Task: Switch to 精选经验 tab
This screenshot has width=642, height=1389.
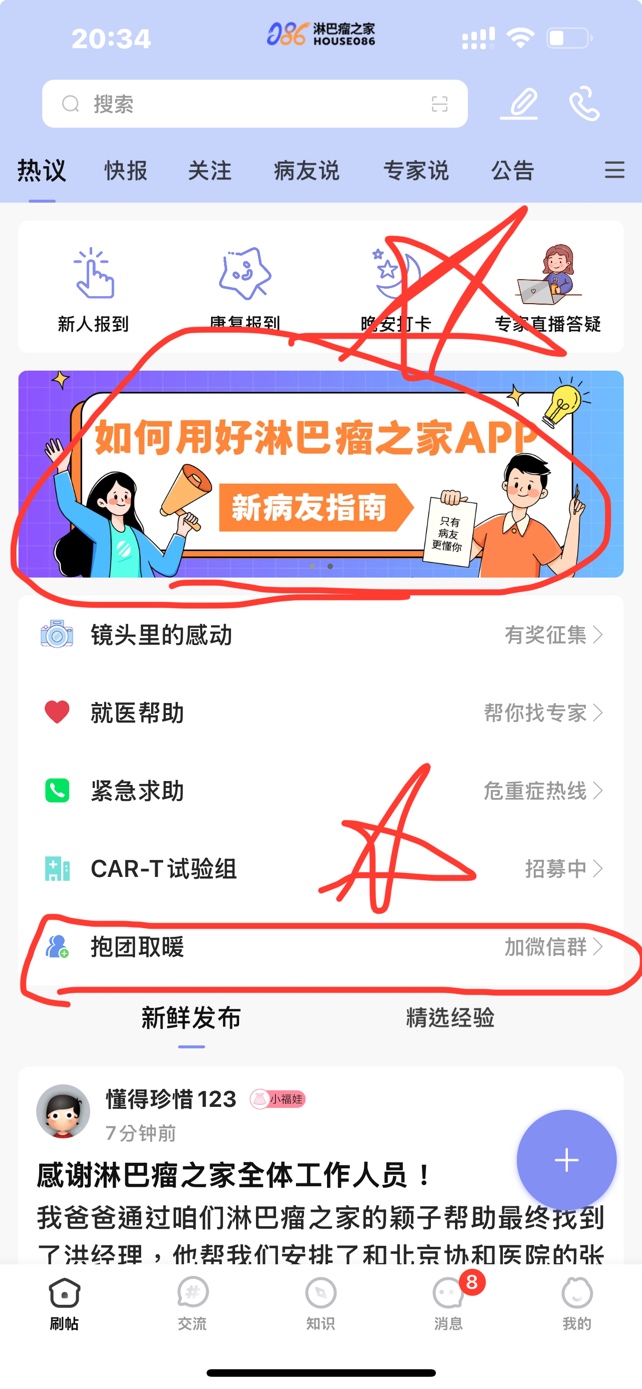Action: [x=450, y=1018]
